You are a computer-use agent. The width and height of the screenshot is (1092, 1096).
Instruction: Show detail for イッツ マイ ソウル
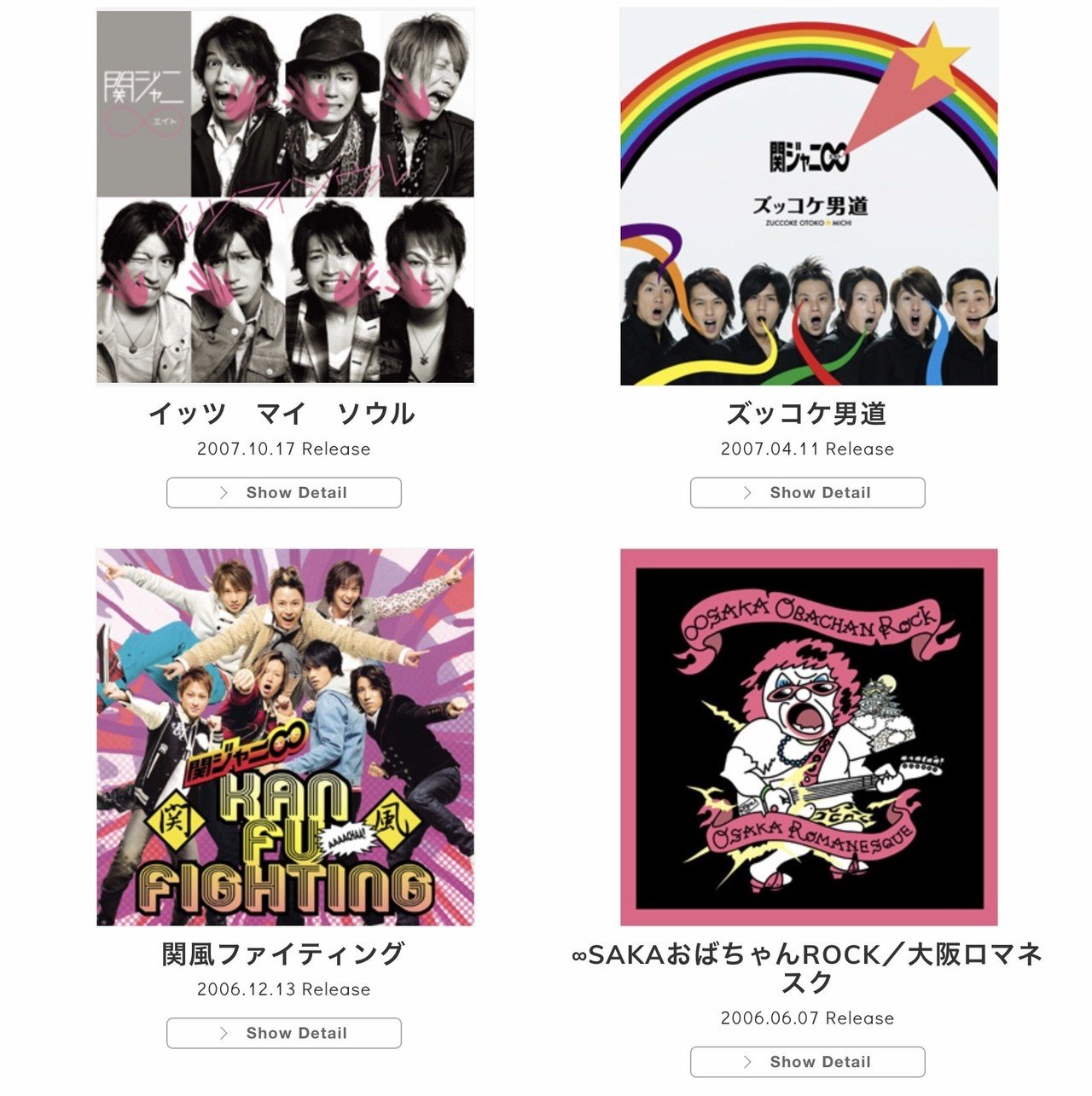(x=284, y=493)
